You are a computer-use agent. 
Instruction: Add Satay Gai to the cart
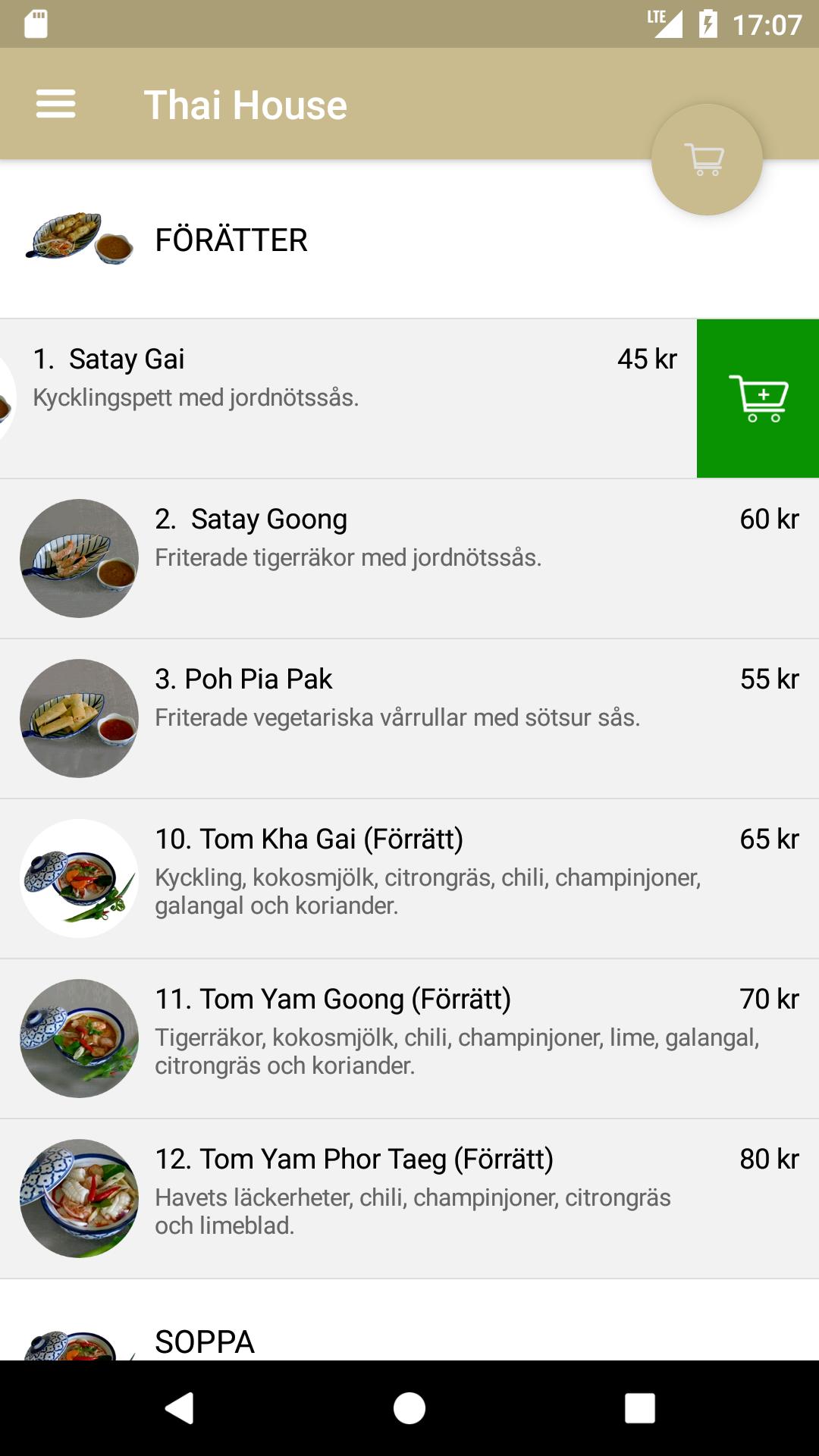point(758,399)
